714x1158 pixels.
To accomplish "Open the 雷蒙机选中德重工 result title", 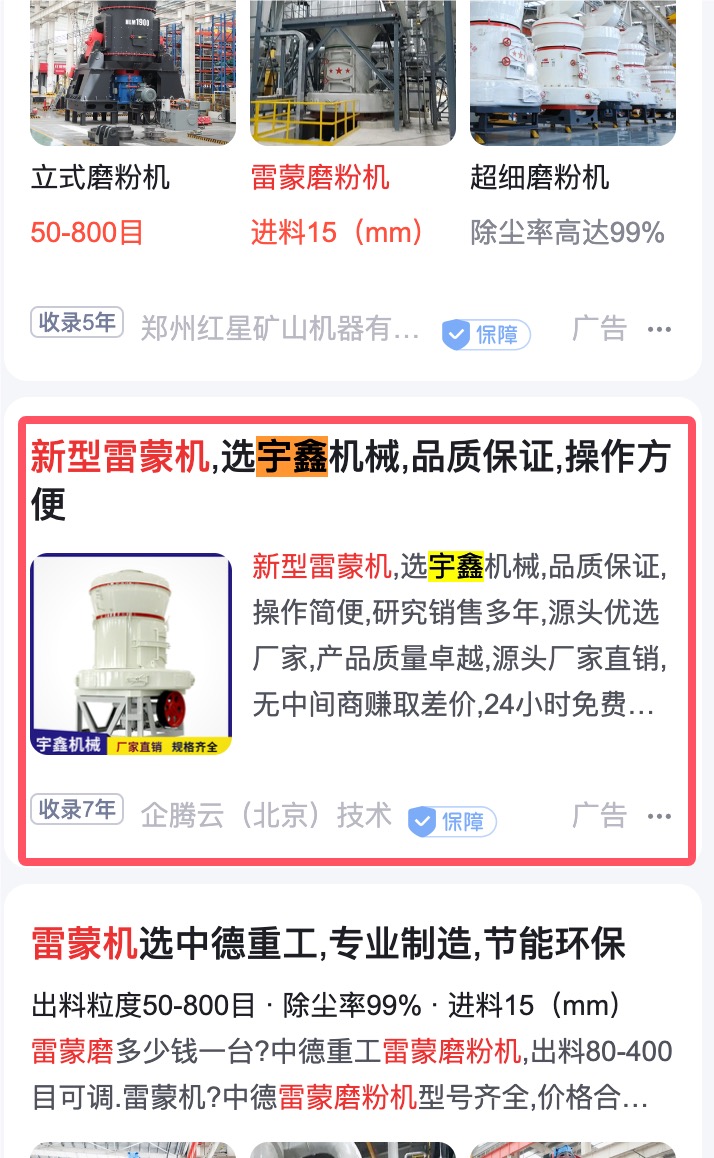I will click(329, 944).
